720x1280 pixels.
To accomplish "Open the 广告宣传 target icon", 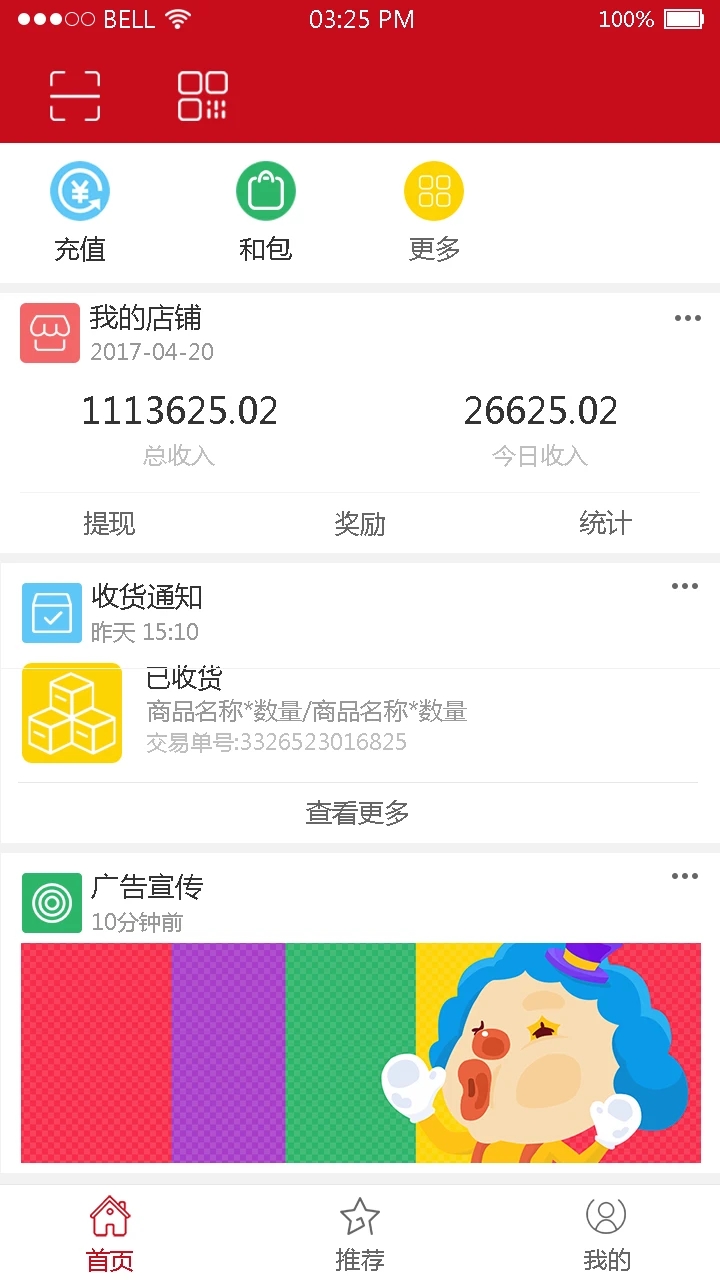I will [51, 901].
